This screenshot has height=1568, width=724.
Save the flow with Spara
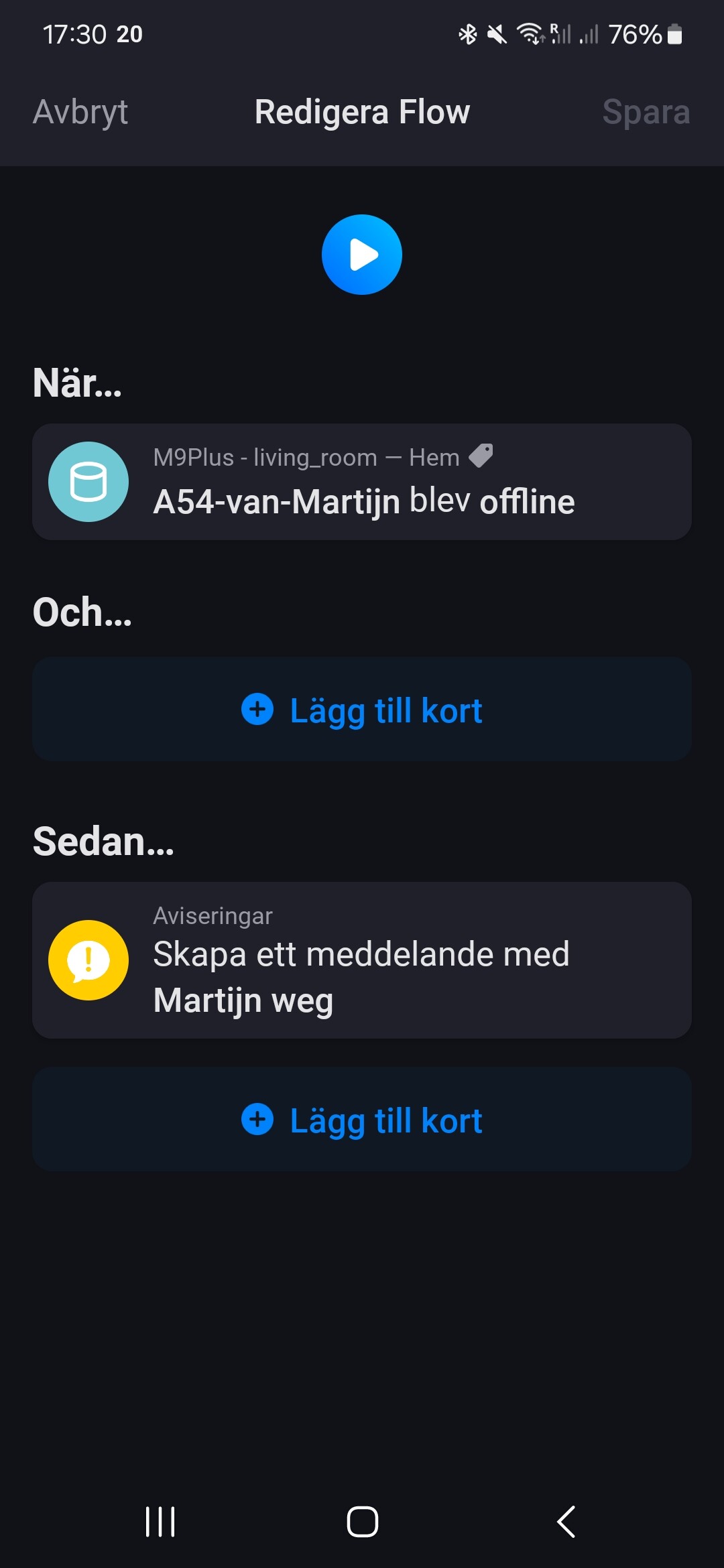(646, 112)
